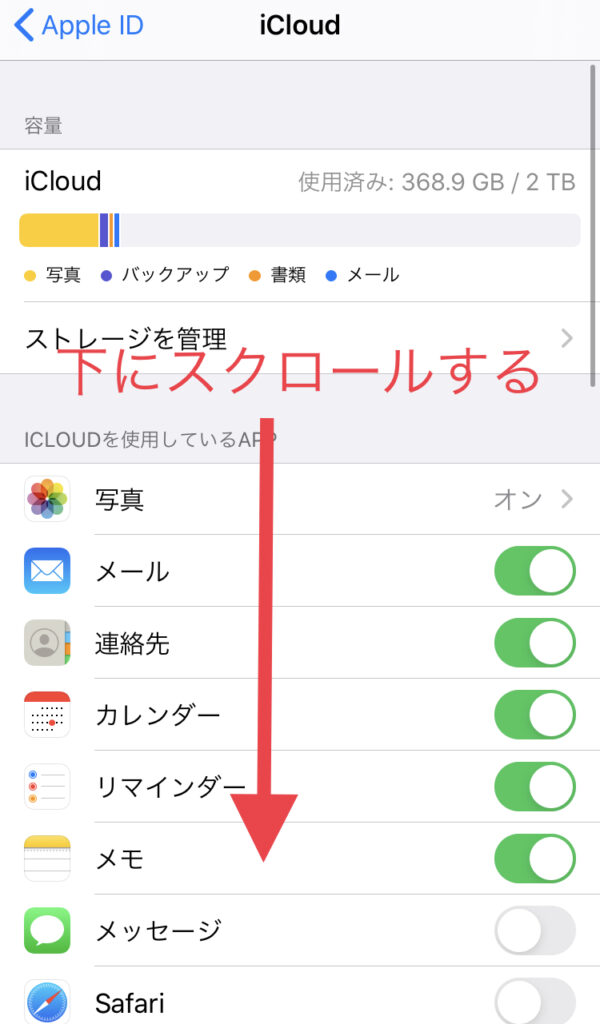Viewport: 600px width, 1024px height.
Task: Turn off メモ iCloud sync
Action: (535, 859)
